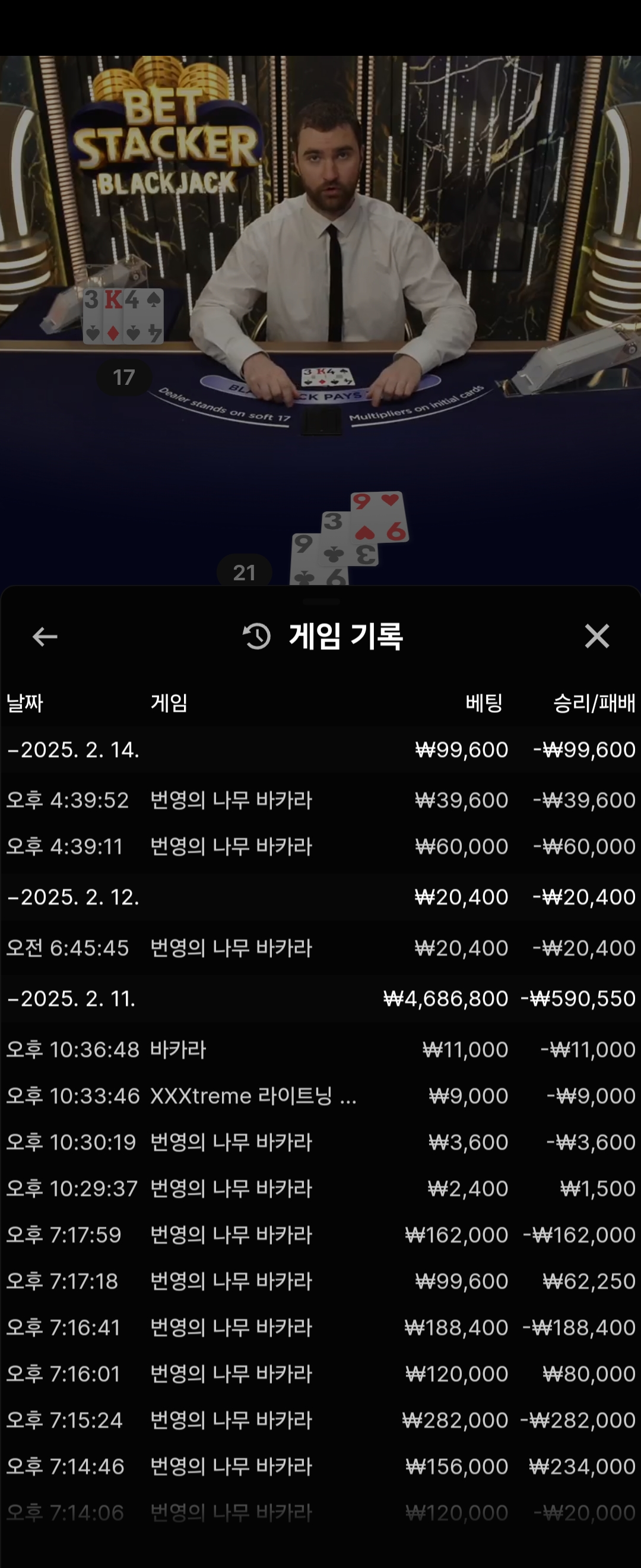Open the XXXtreme 라이트닝 game record
This screenshot has height=1568, width=641.
coord(320,1096)
